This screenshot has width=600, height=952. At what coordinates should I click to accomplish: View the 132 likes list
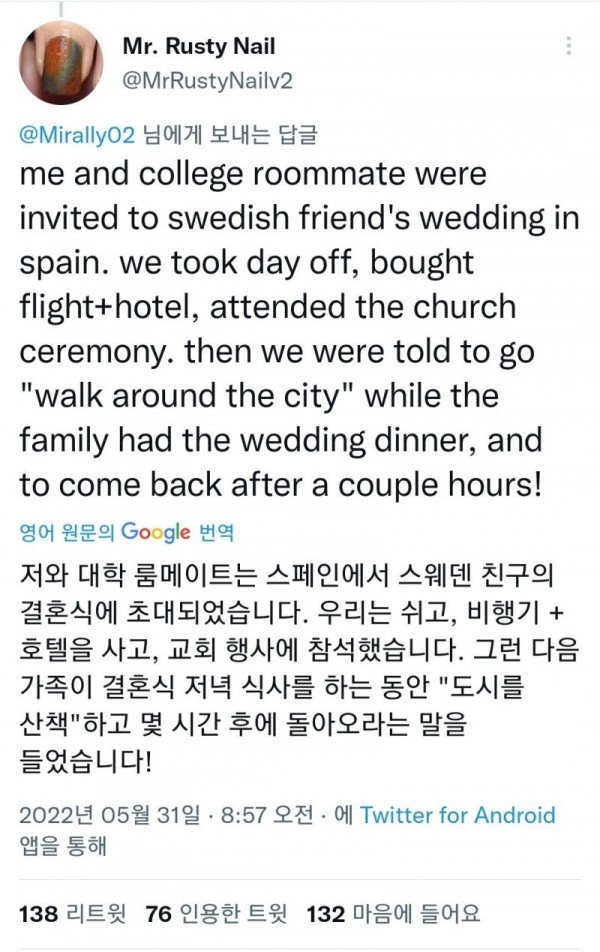click(x=392, y=912)
